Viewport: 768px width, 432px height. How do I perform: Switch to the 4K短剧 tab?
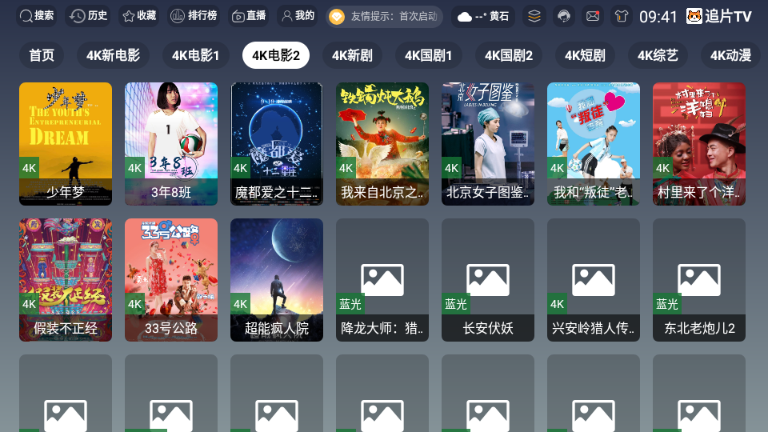(585, 55)
